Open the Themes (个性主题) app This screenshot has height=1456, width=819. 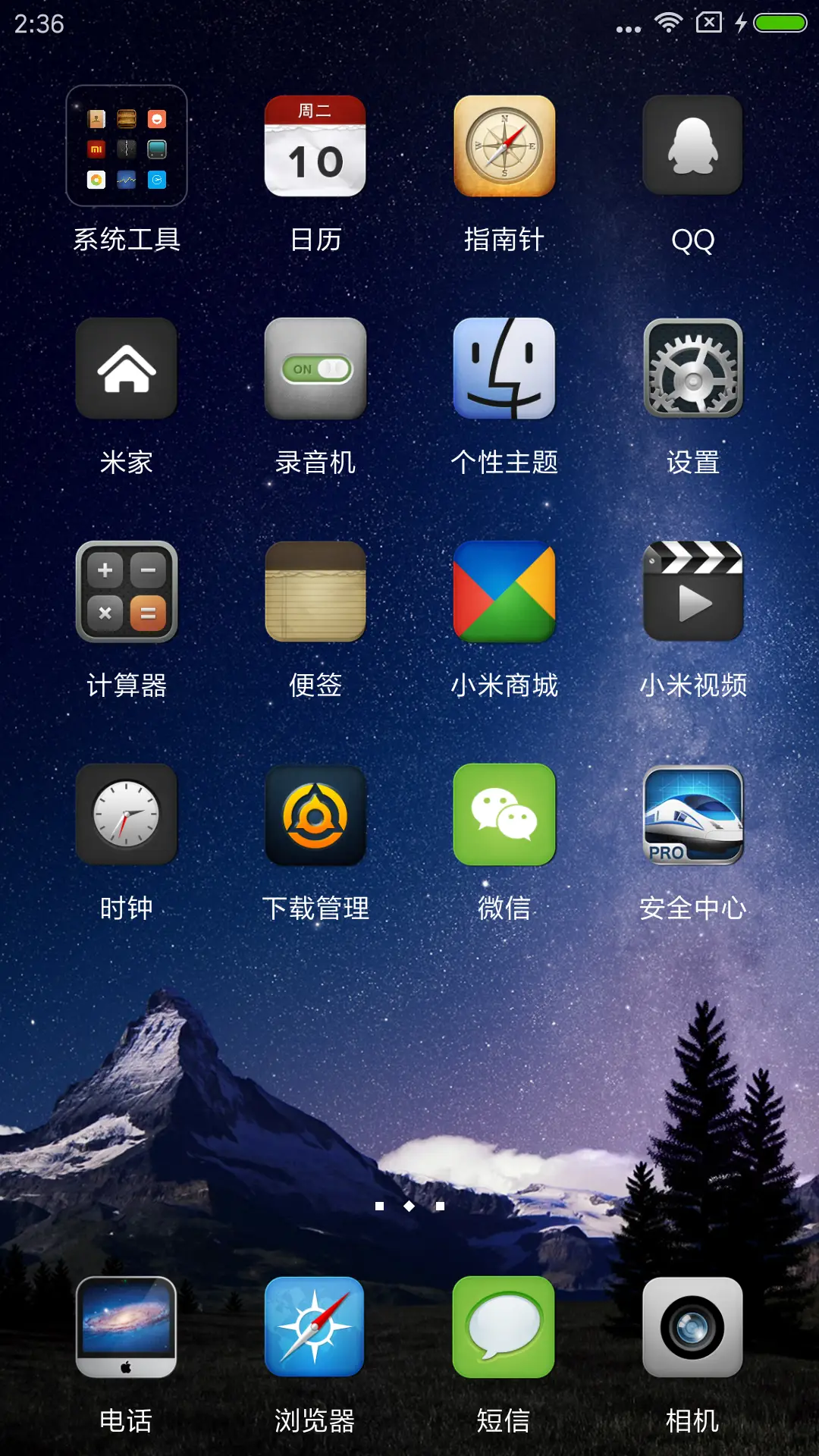(504, 369)
